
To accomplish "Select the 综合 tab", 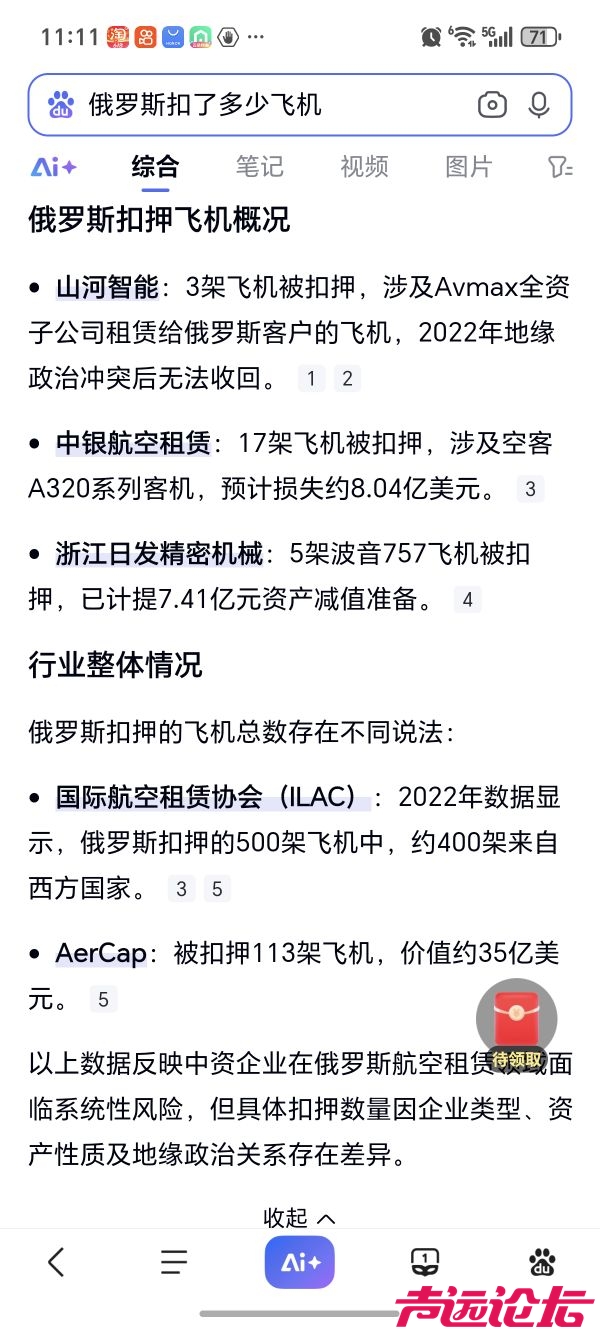I will click(155, 167).
